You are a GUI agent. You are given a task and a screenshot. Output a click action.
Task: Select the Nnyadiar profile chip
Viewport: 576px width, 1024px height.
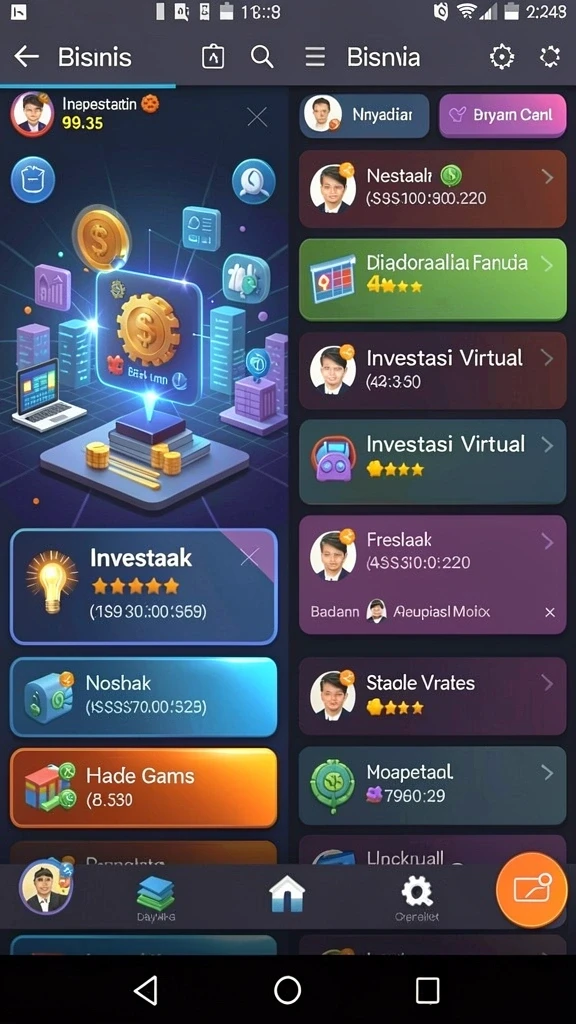click(x=364, y=115)
